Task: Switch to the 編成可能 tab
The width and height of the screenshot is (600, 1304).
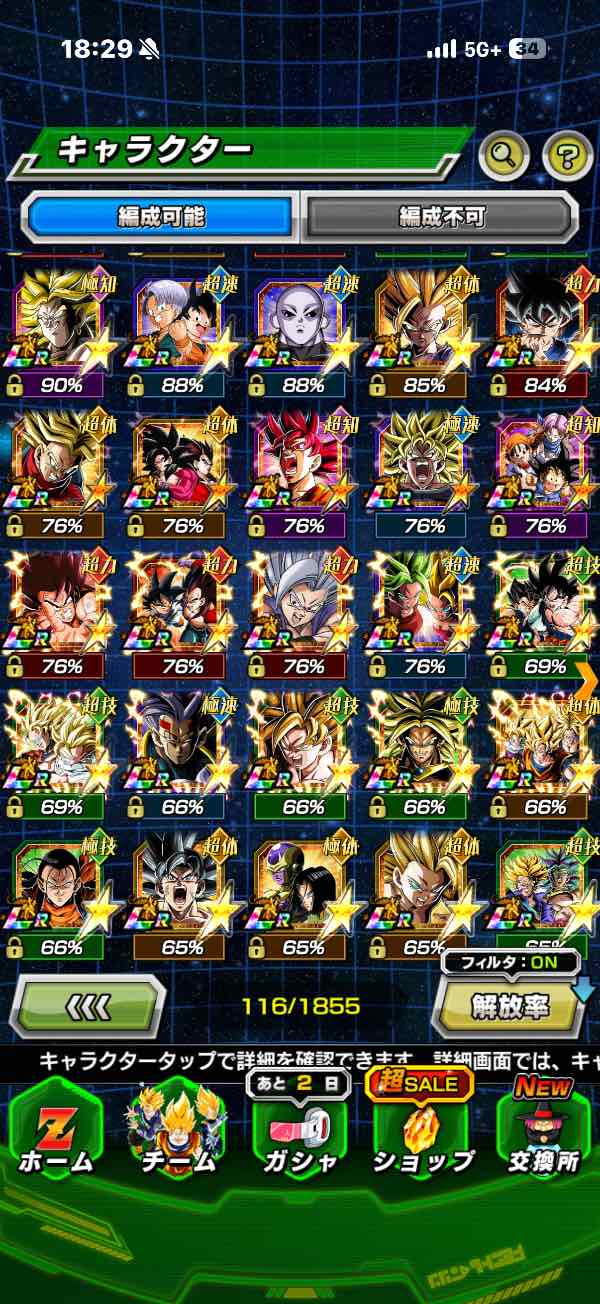Action: tap(161, 215)
